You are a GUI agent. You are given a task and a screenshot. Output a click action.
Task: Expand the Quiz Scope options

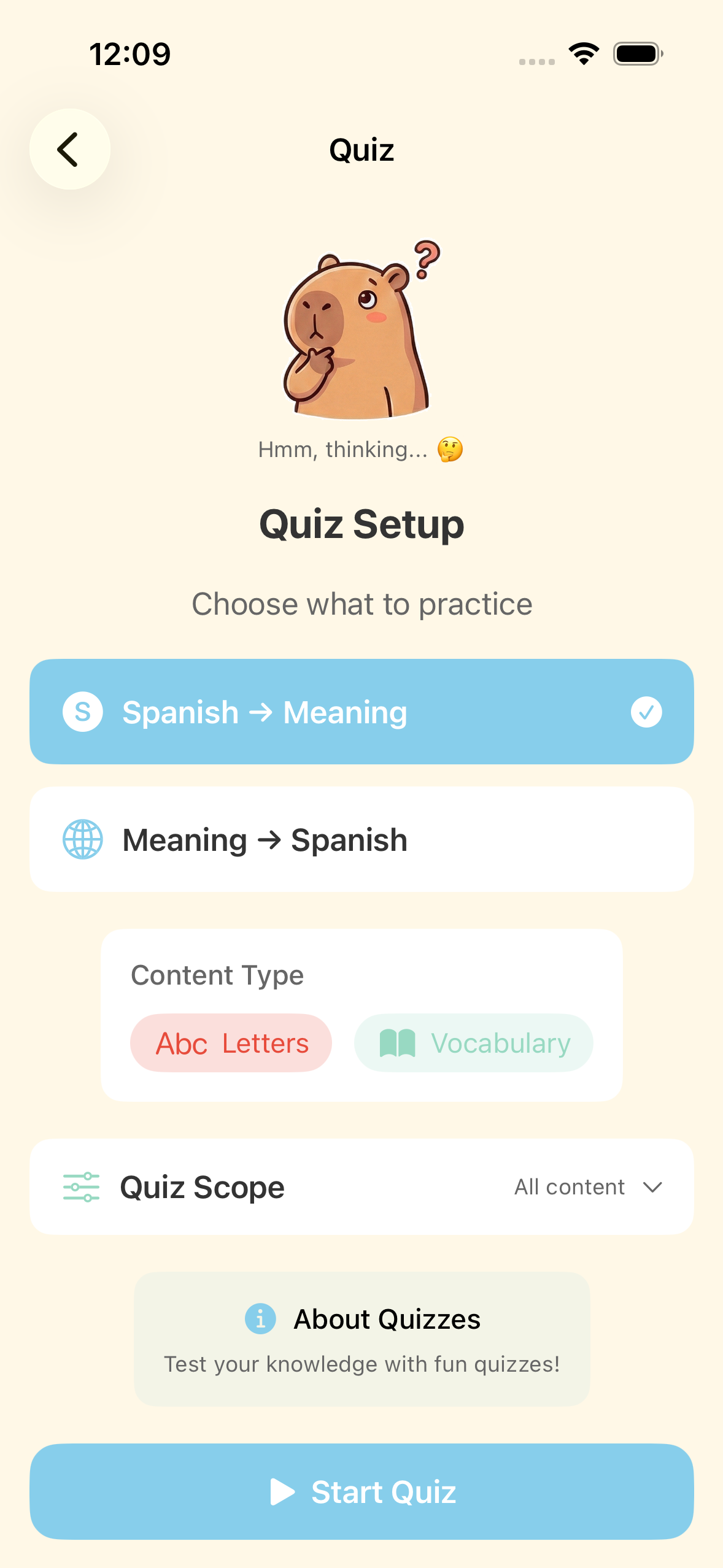pyautogui.click(x=361, y=1186)
